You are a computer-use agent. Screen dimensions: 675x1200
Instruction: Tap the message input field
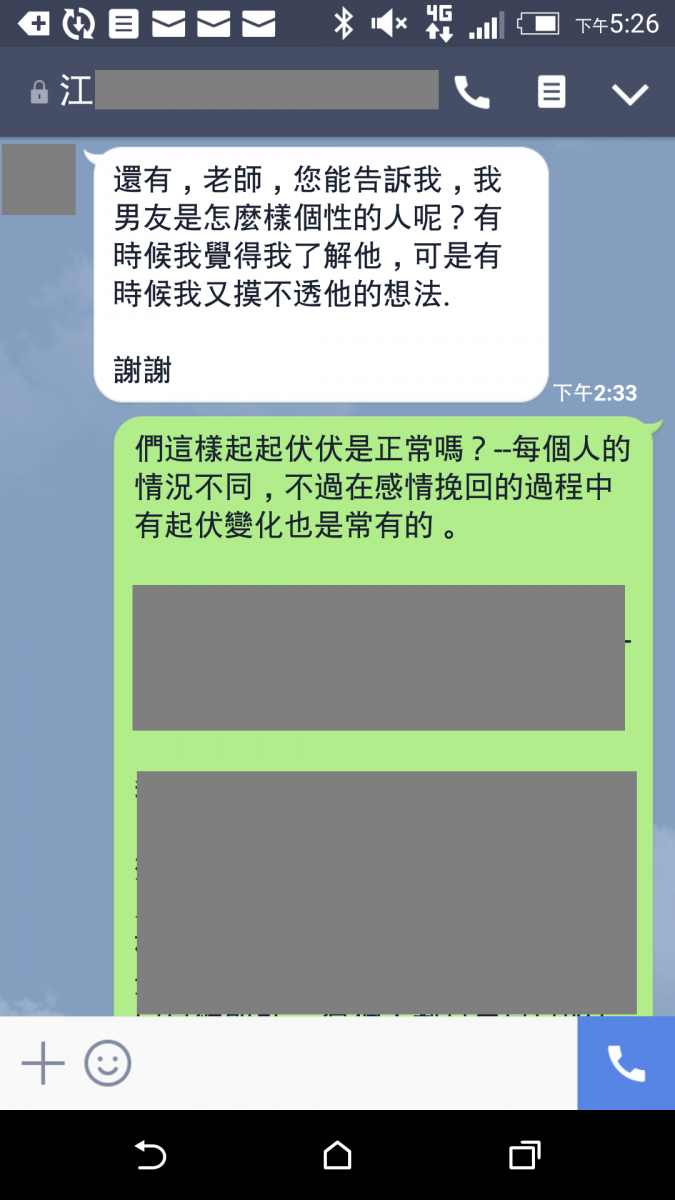pyautogui.click(x=350, y=1063)
